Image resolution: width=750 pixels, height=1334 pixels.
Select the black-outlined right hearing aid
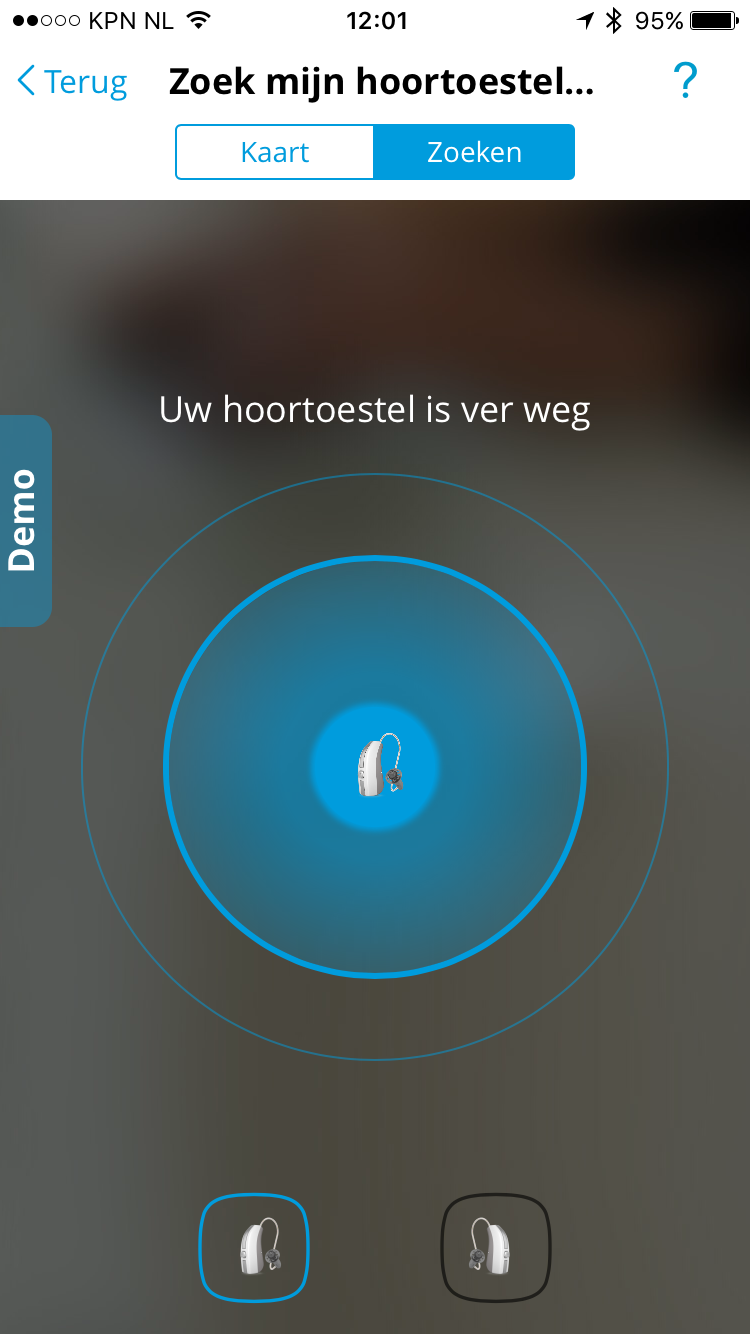496,1248
